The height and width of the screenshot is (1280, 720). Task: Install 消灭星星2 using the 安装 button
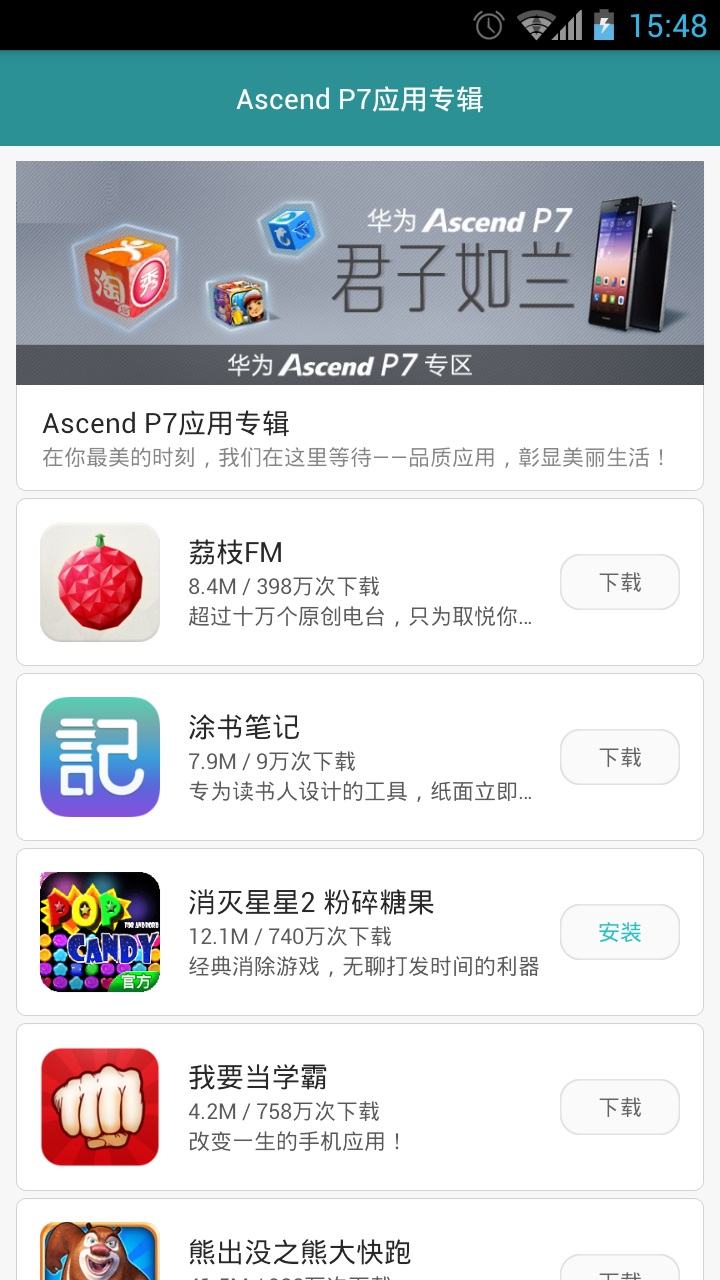click(x=619, y=931)
